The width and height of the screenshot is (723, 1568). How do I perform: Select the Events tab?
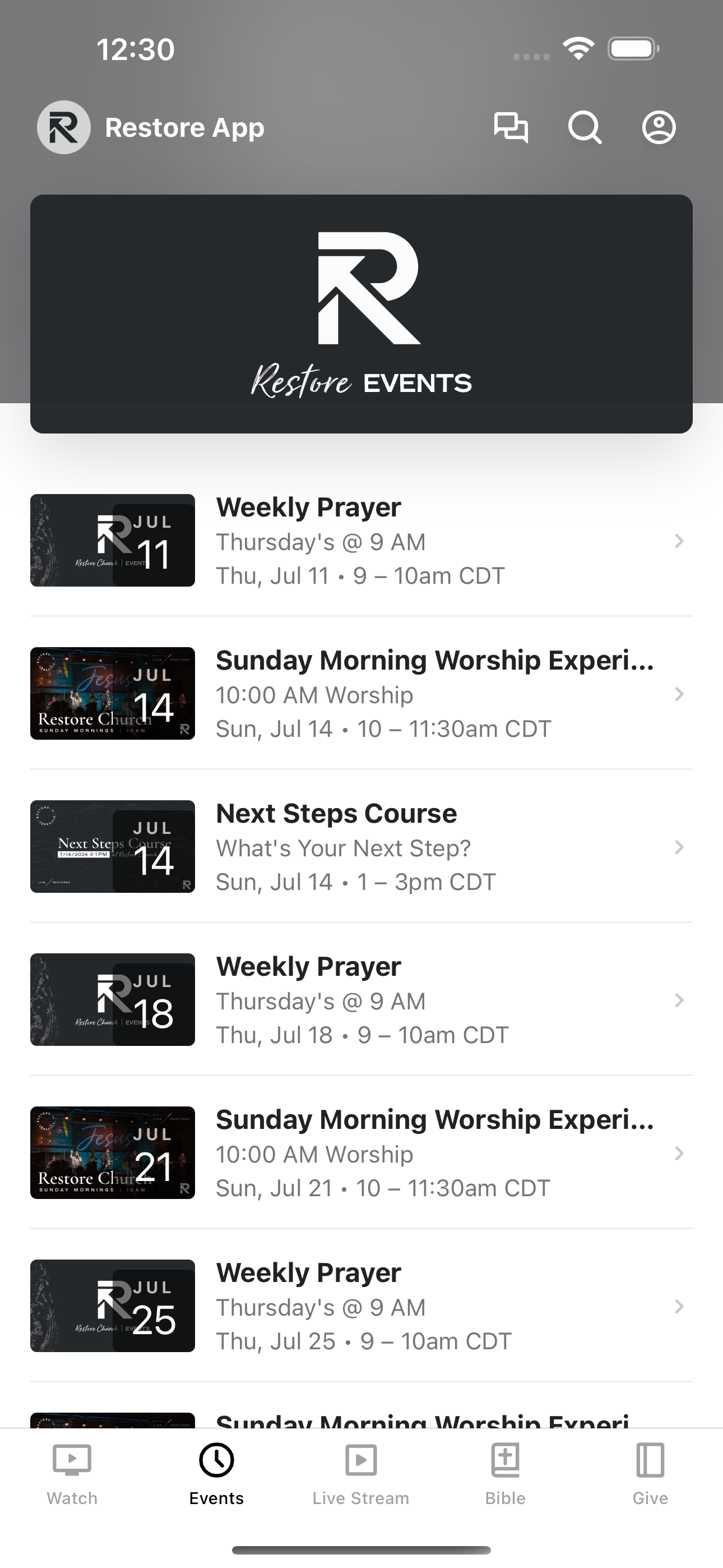pyautogui.click(x=217, y=1474)
